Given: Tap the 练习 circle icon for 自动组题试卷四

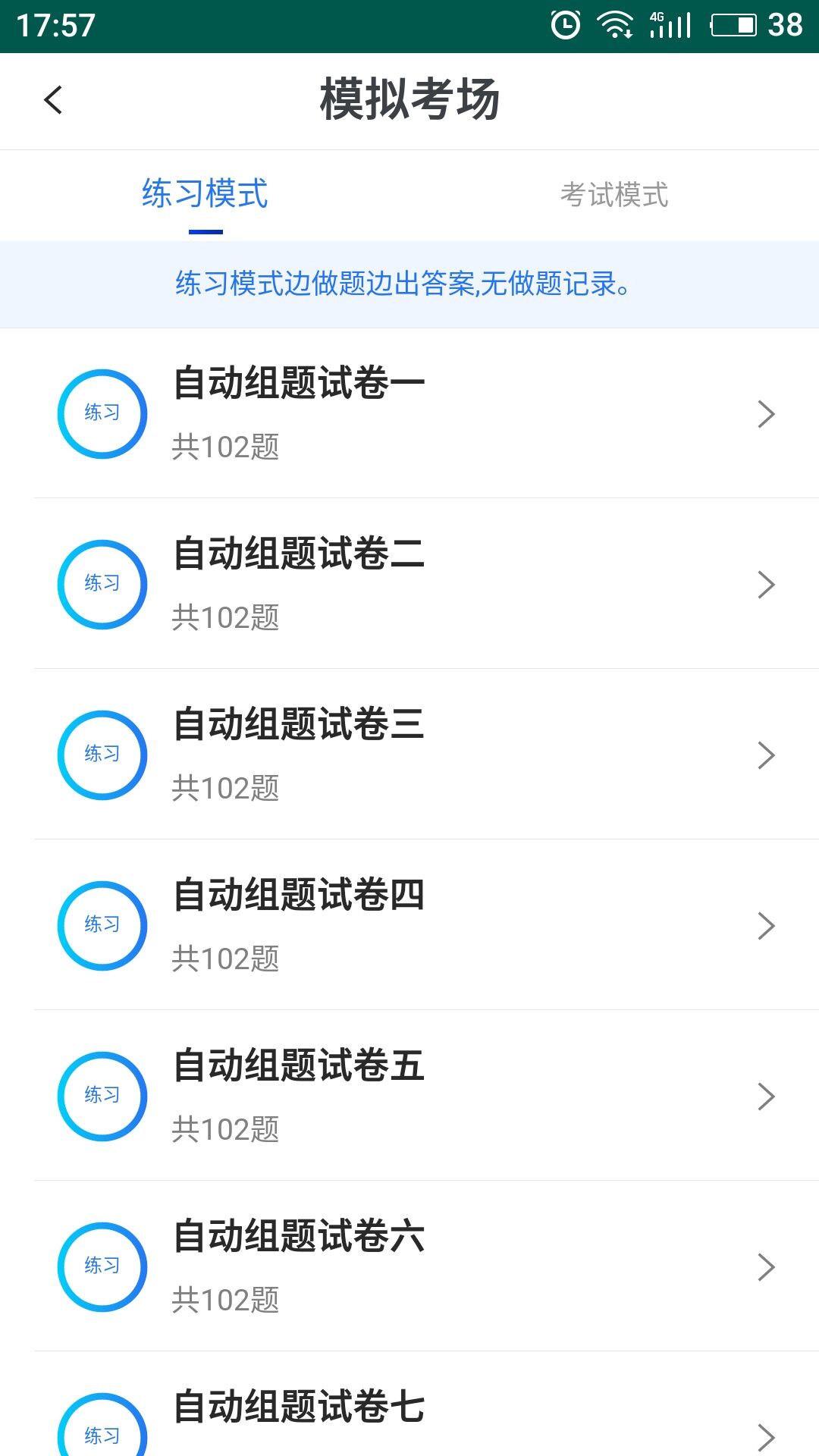Looking at the screenshot, I should coord(102,925).
